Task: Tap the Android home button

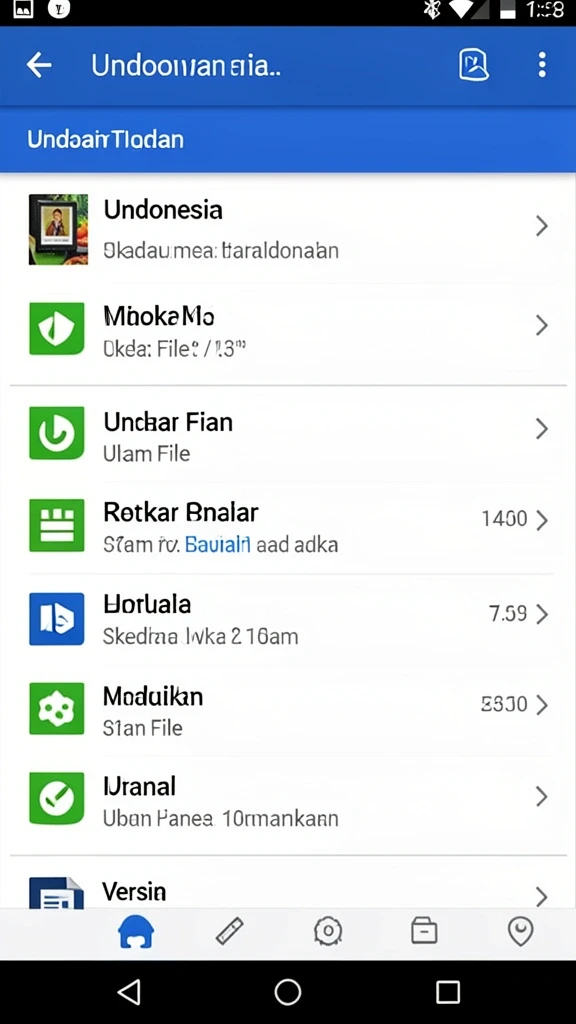Action: pyautogui.click(x=287, y=992)
